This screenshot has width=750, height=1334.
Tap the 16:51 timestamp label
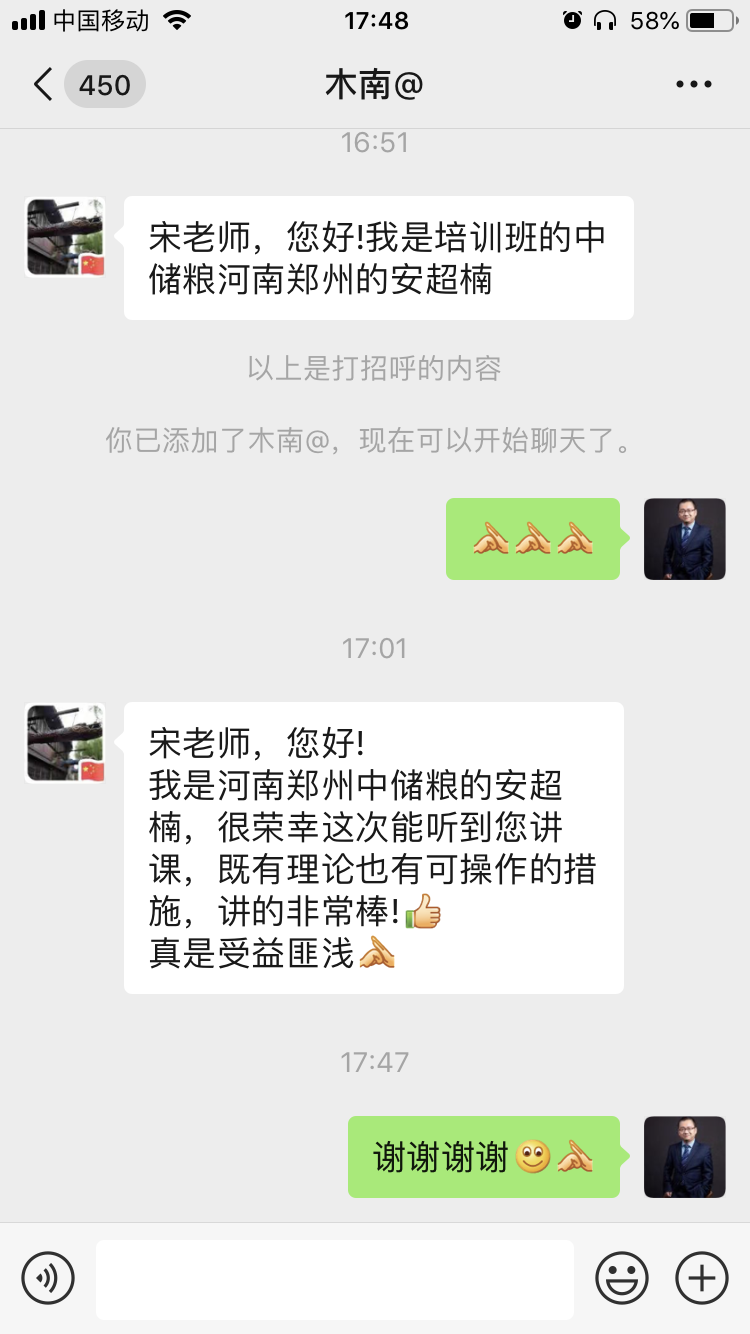coord(375,142)
